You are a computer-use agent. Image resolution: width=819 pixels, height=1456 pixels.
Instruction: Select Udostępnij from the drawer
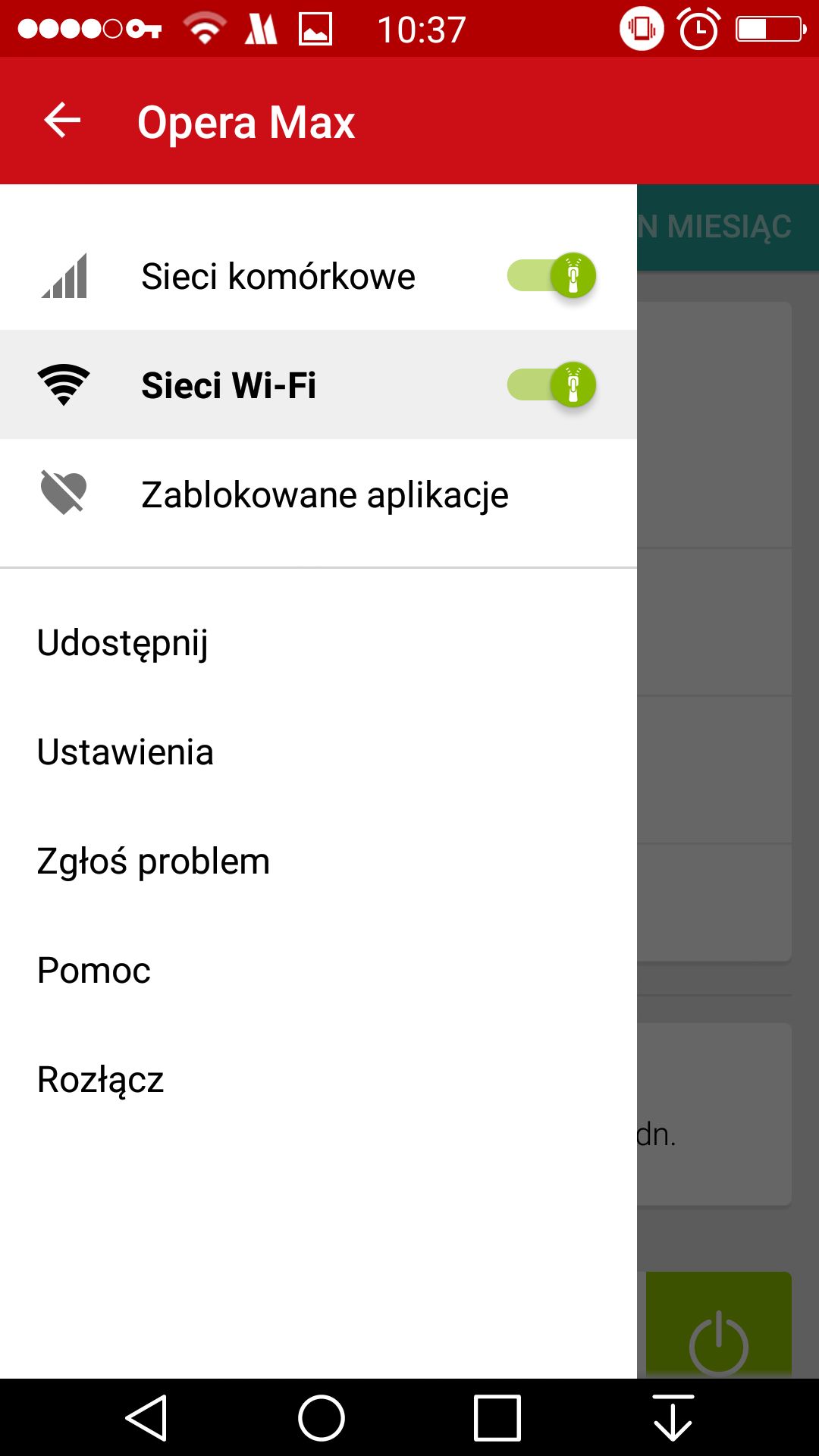click(x=318, y=643)
